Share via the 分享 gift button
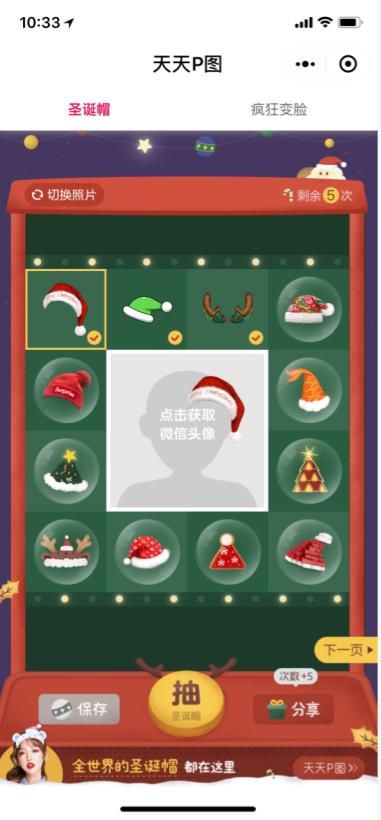Image resolution: width=381 pixels, height=820 pixels. [293, 710]
